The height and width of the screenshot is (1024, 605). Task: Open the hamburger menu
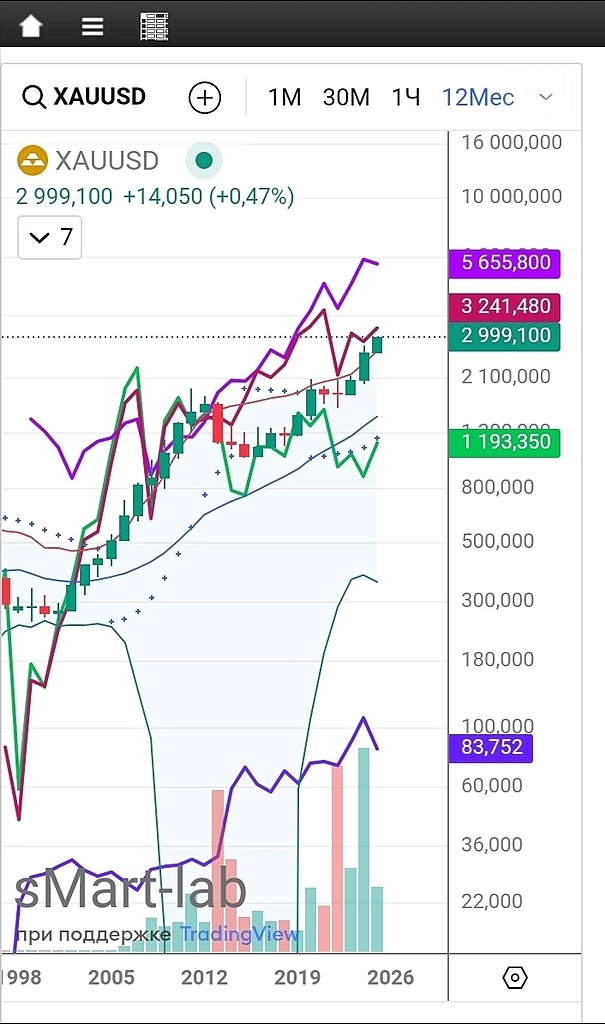[x=93, y=27]
